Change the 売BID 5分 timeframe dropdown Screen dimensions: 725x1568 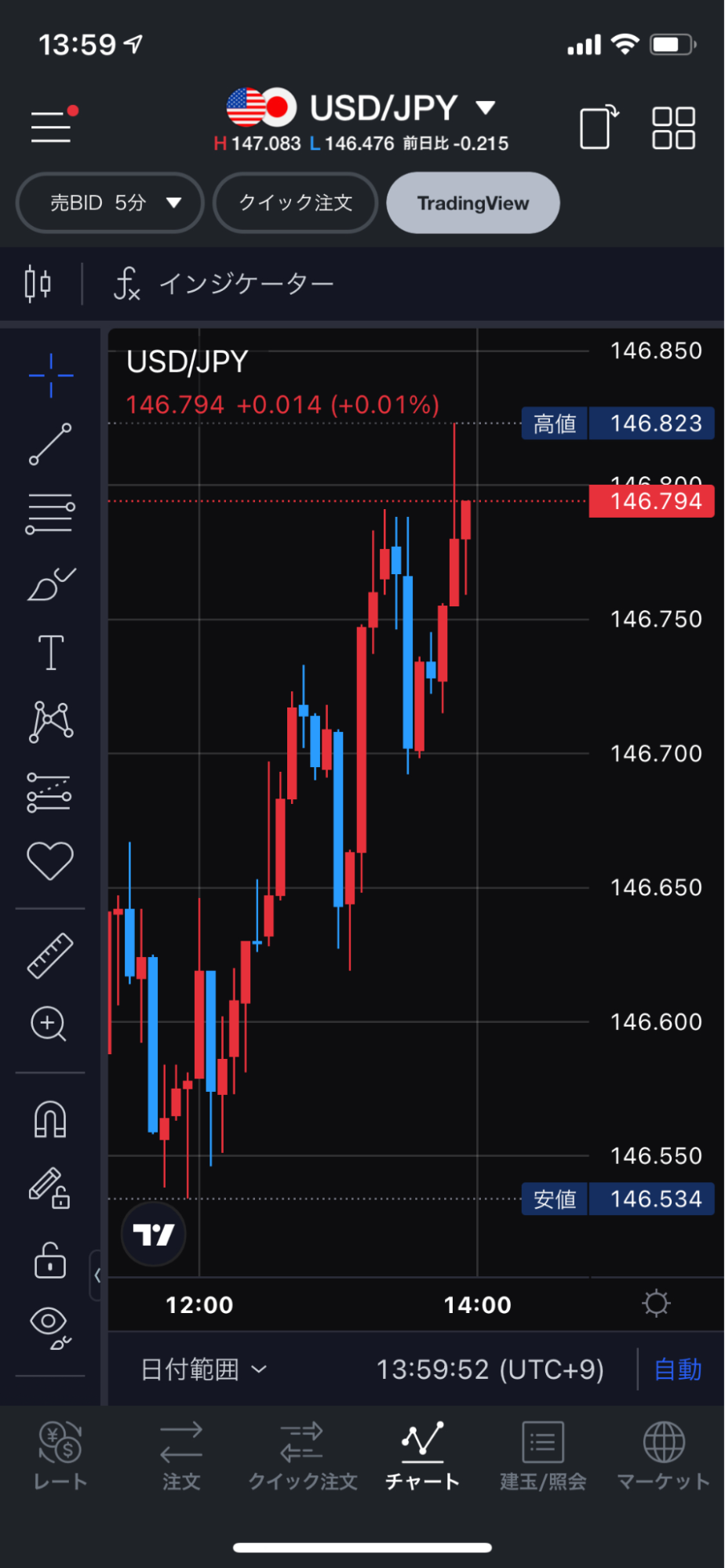[110, 203]
